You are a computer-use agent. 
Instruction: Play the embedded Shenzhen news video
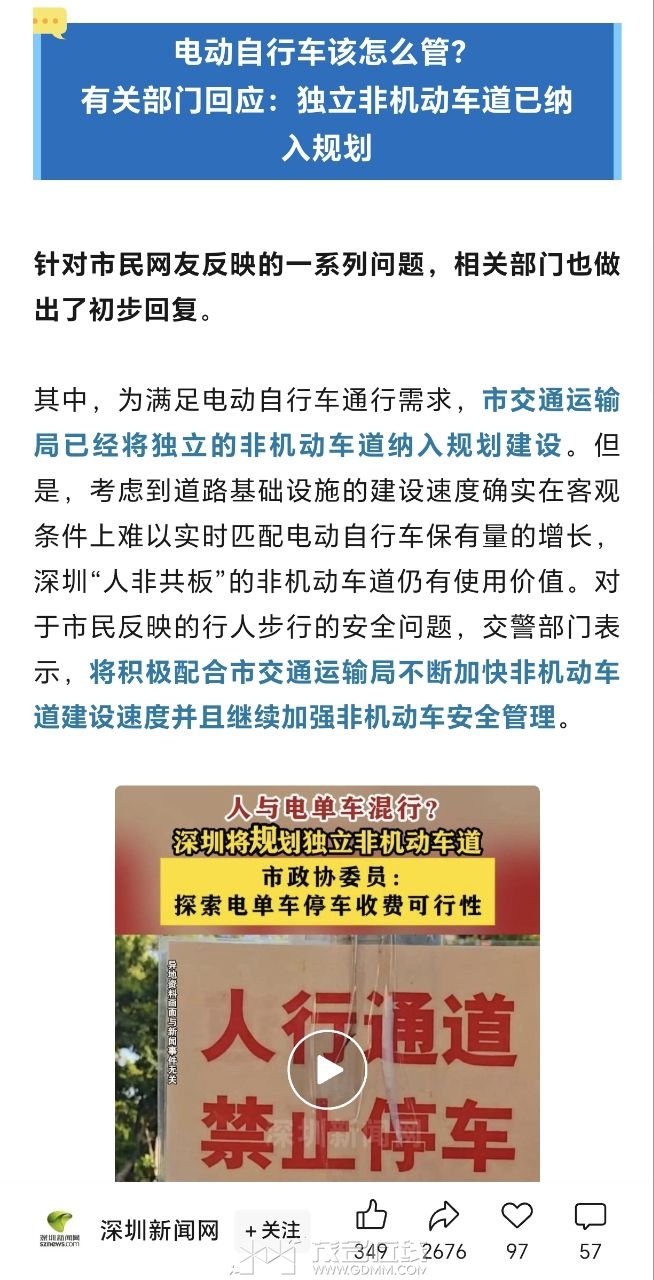pyautogui.click(x=327, y=1069)
